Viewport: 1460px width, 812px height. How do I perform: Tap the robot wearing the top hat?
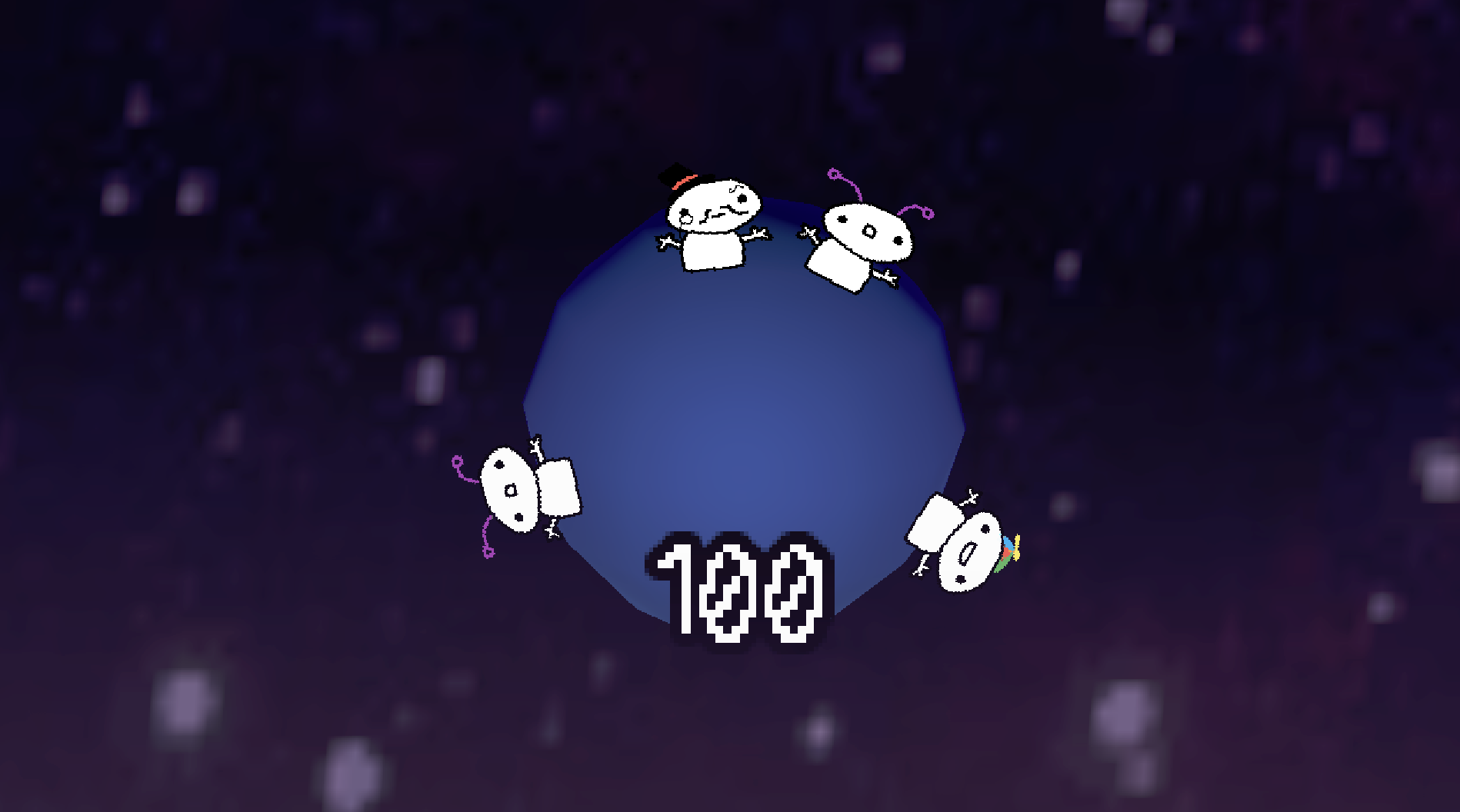tap(713, 218)
